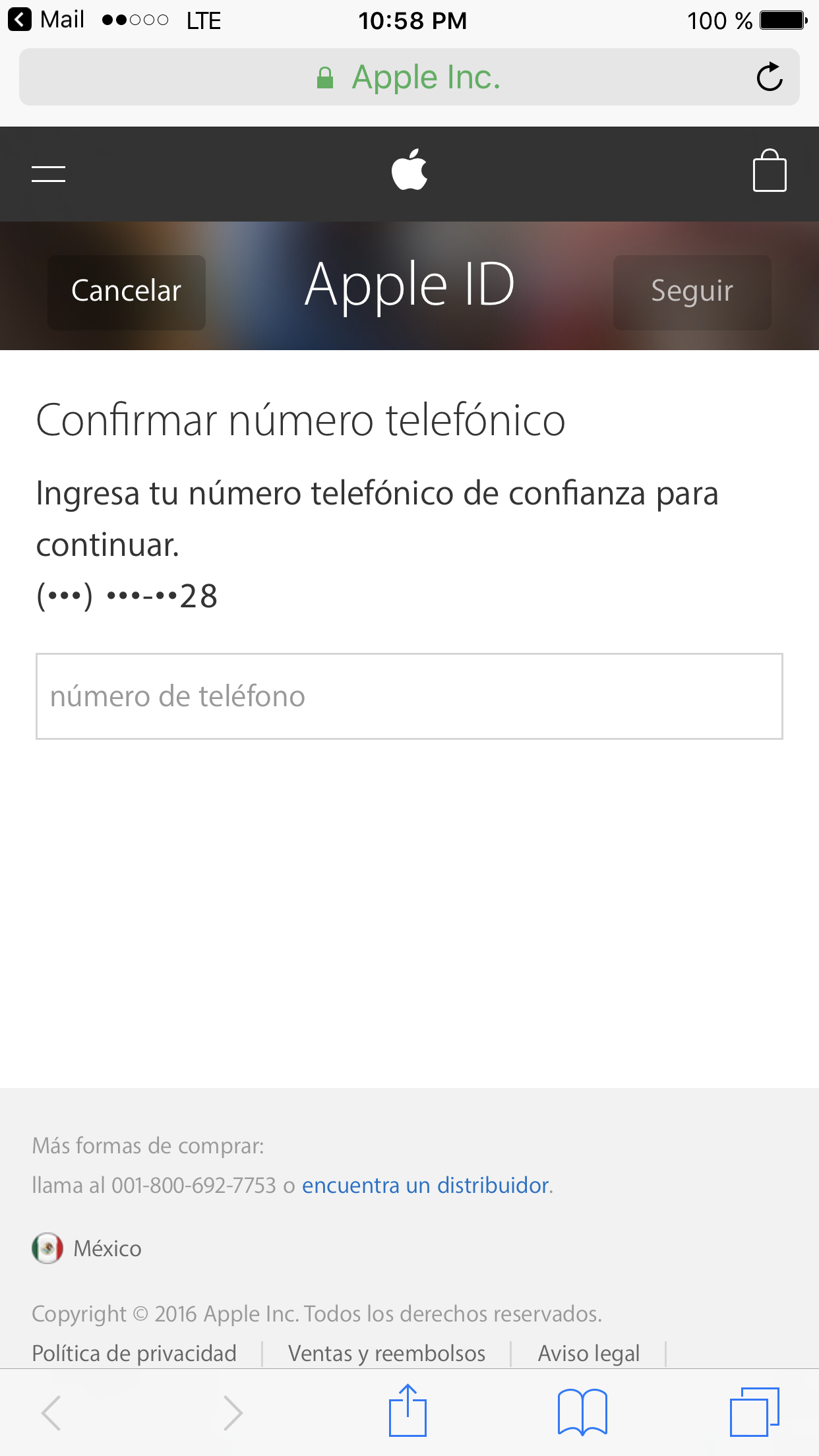
Task: Tap the Seguir button
Action: (692, 292)
